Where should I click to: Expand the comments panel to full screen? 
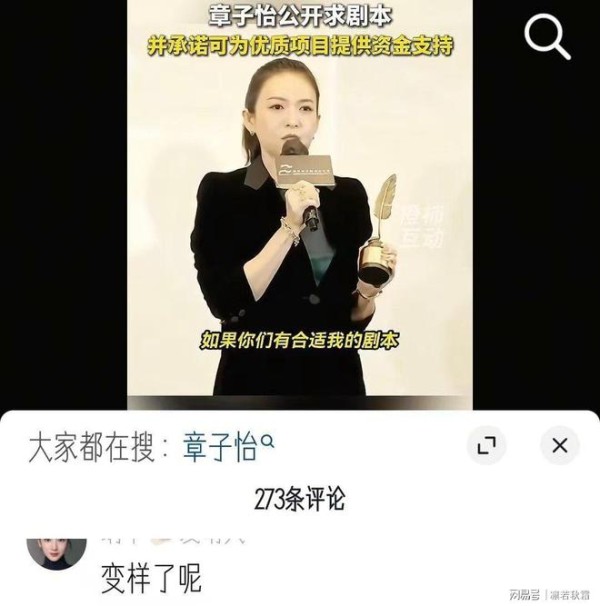486,446
